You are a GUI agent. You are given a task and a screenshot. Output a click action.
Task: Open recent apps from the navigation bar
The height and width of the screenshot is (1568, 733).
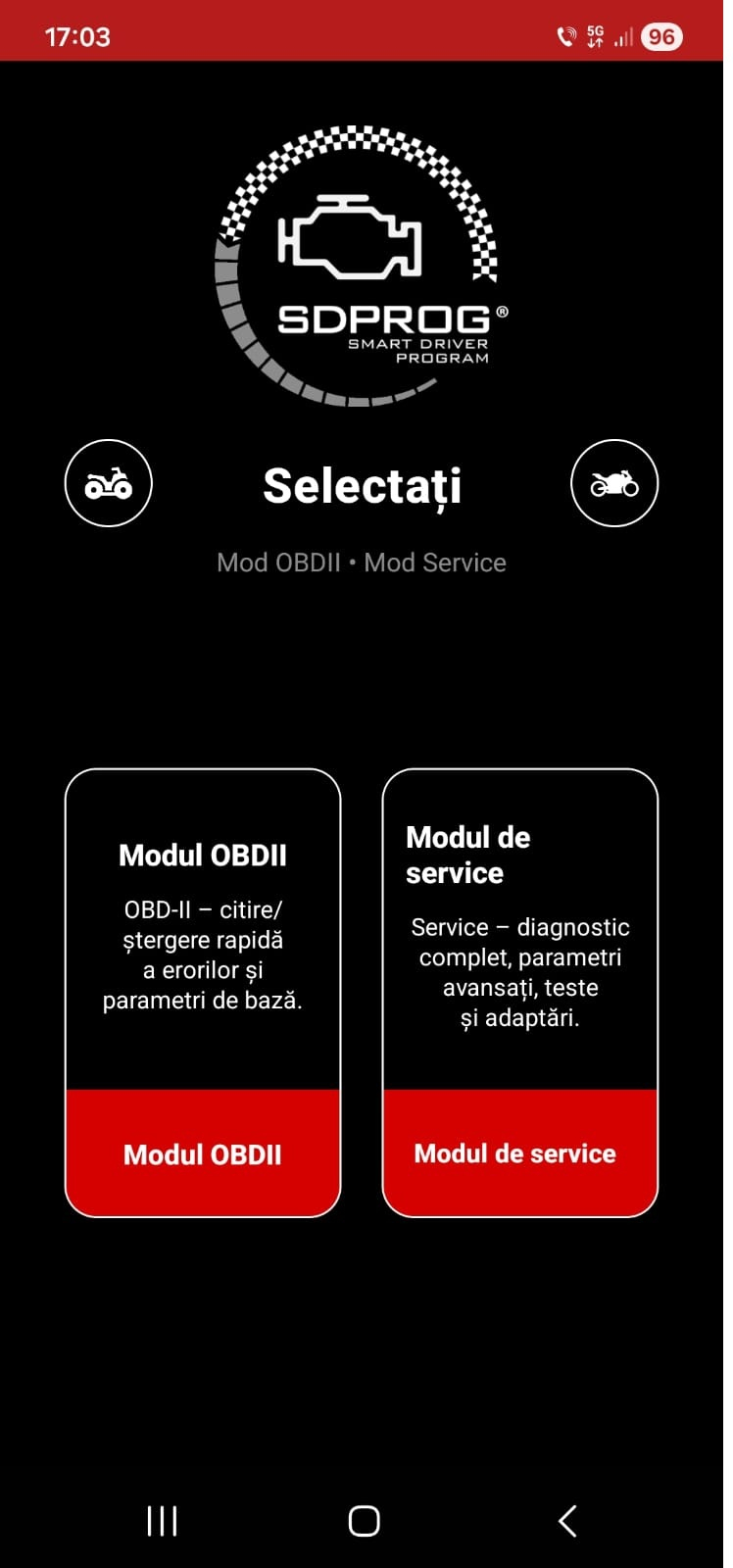point(163,1521)
